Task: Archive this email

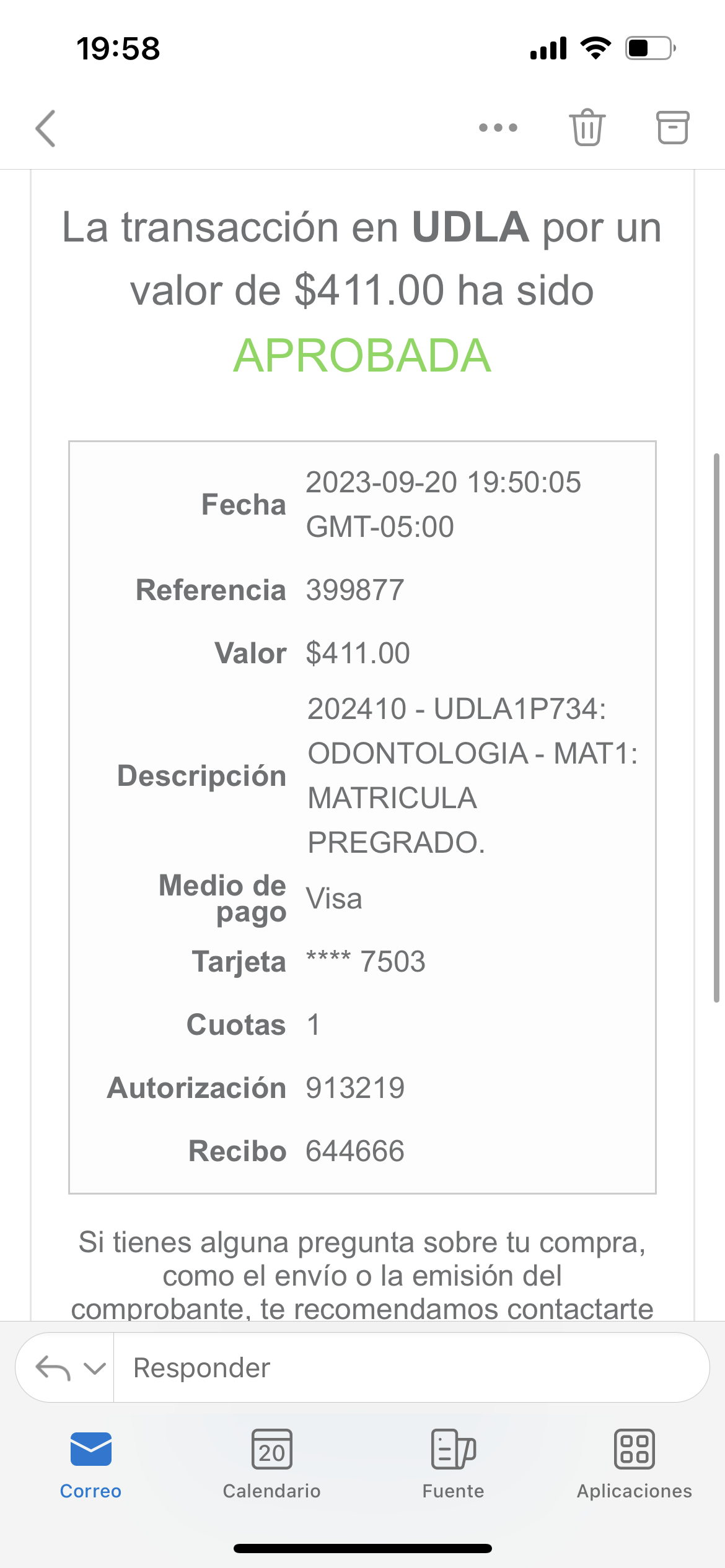Action: 672,128
